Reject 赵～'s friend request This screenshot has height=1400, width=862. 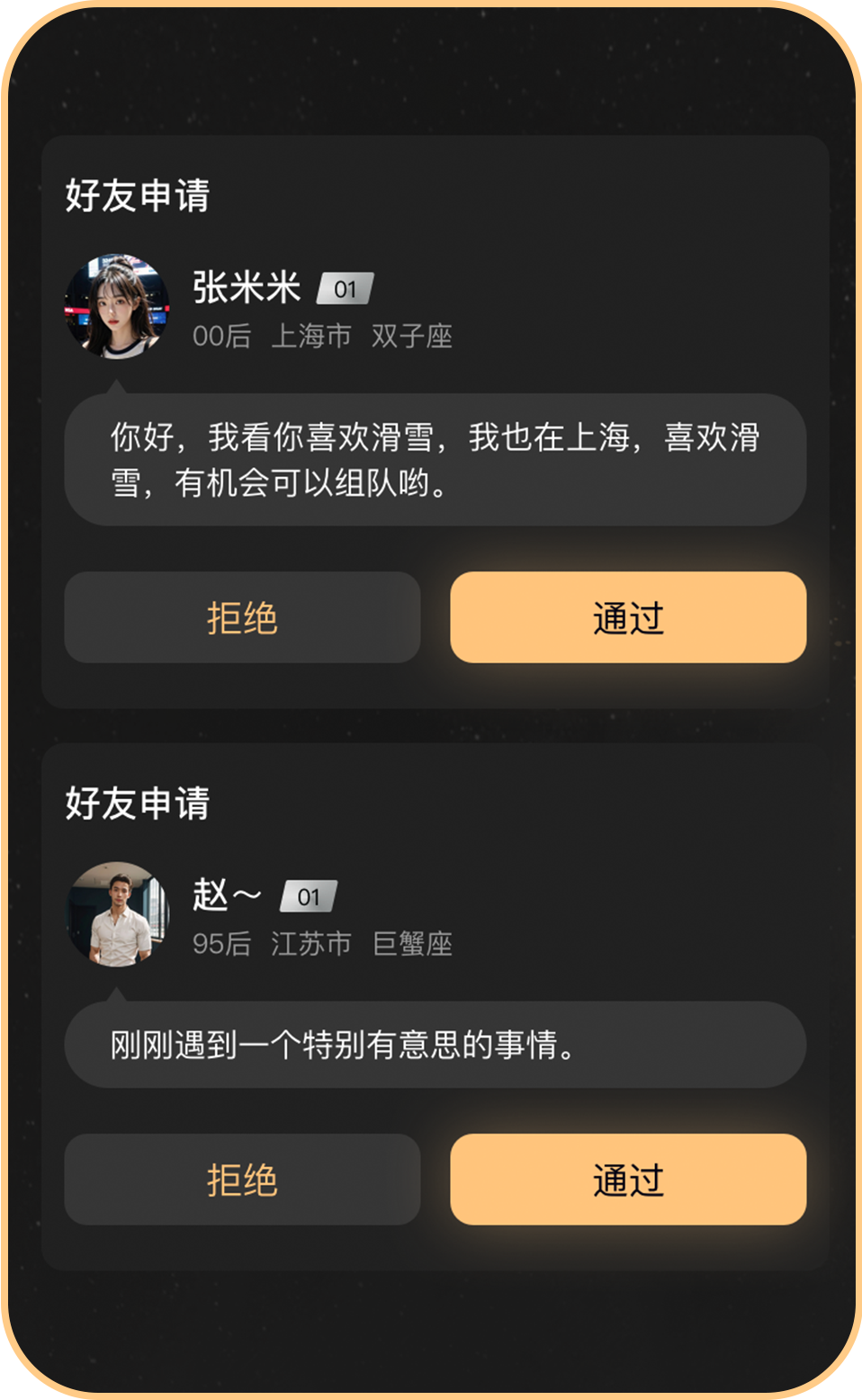[242, 1180]
